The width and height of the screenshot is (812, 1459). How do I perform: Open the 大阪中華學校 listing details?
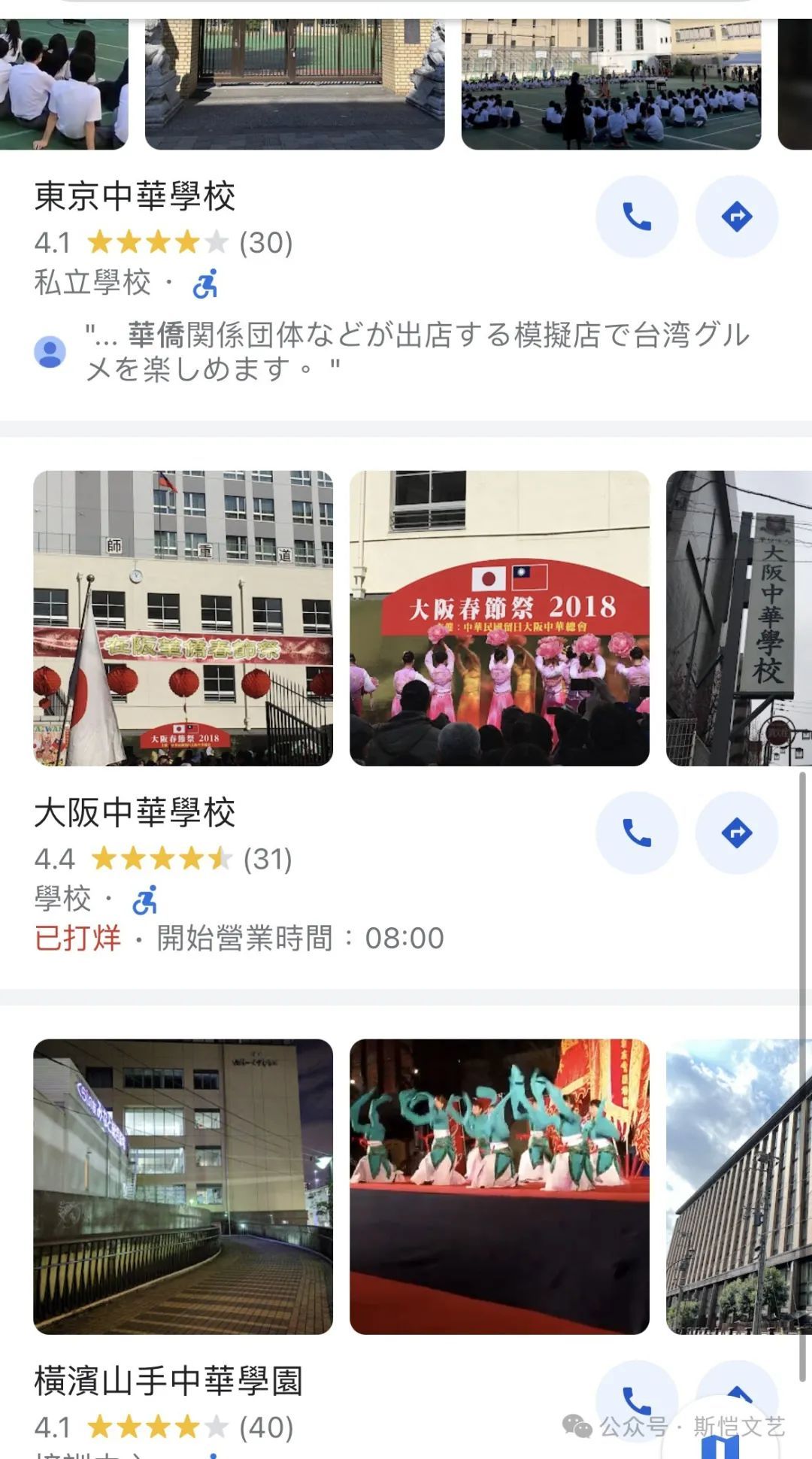point(135,813)
